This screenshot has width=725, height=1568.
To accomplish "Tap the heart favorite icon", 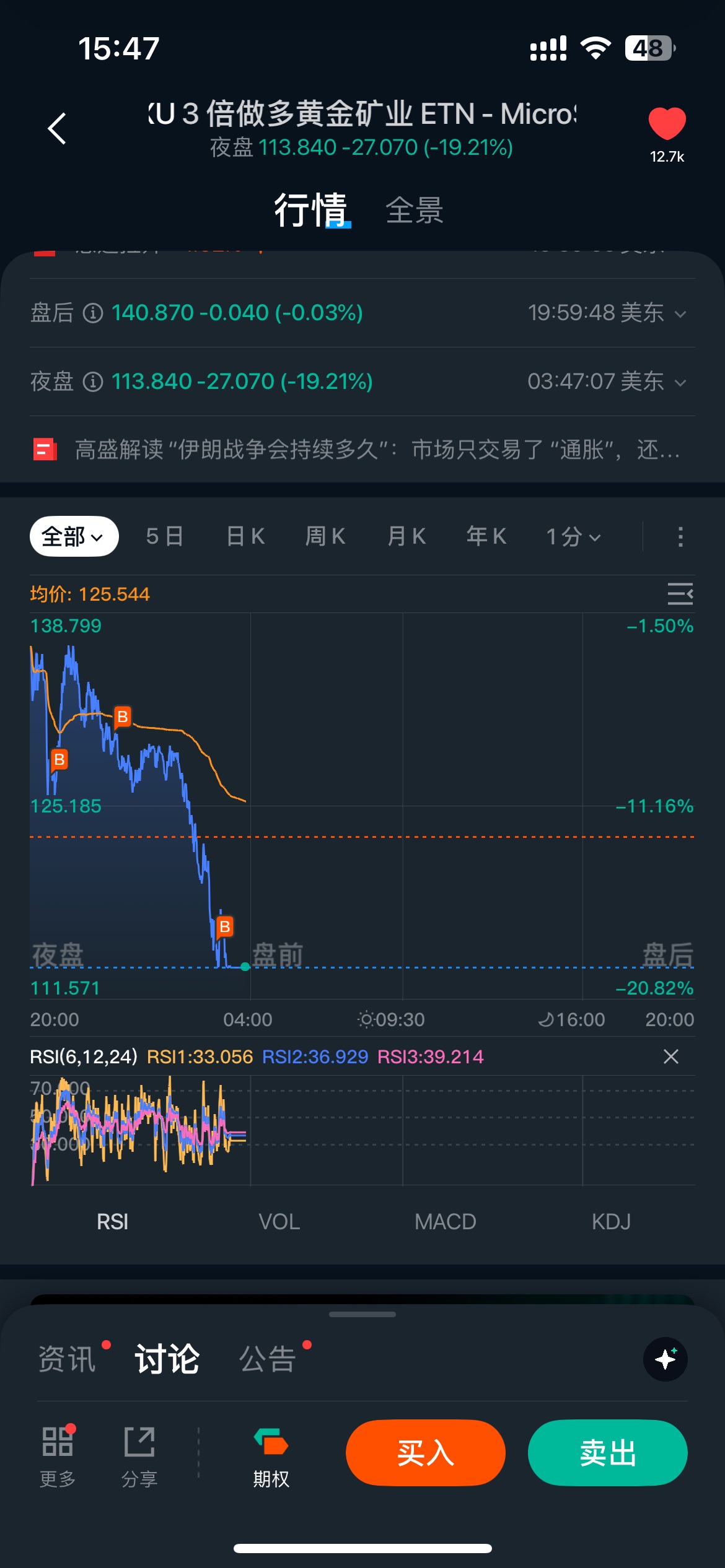I will click(667, 123).
